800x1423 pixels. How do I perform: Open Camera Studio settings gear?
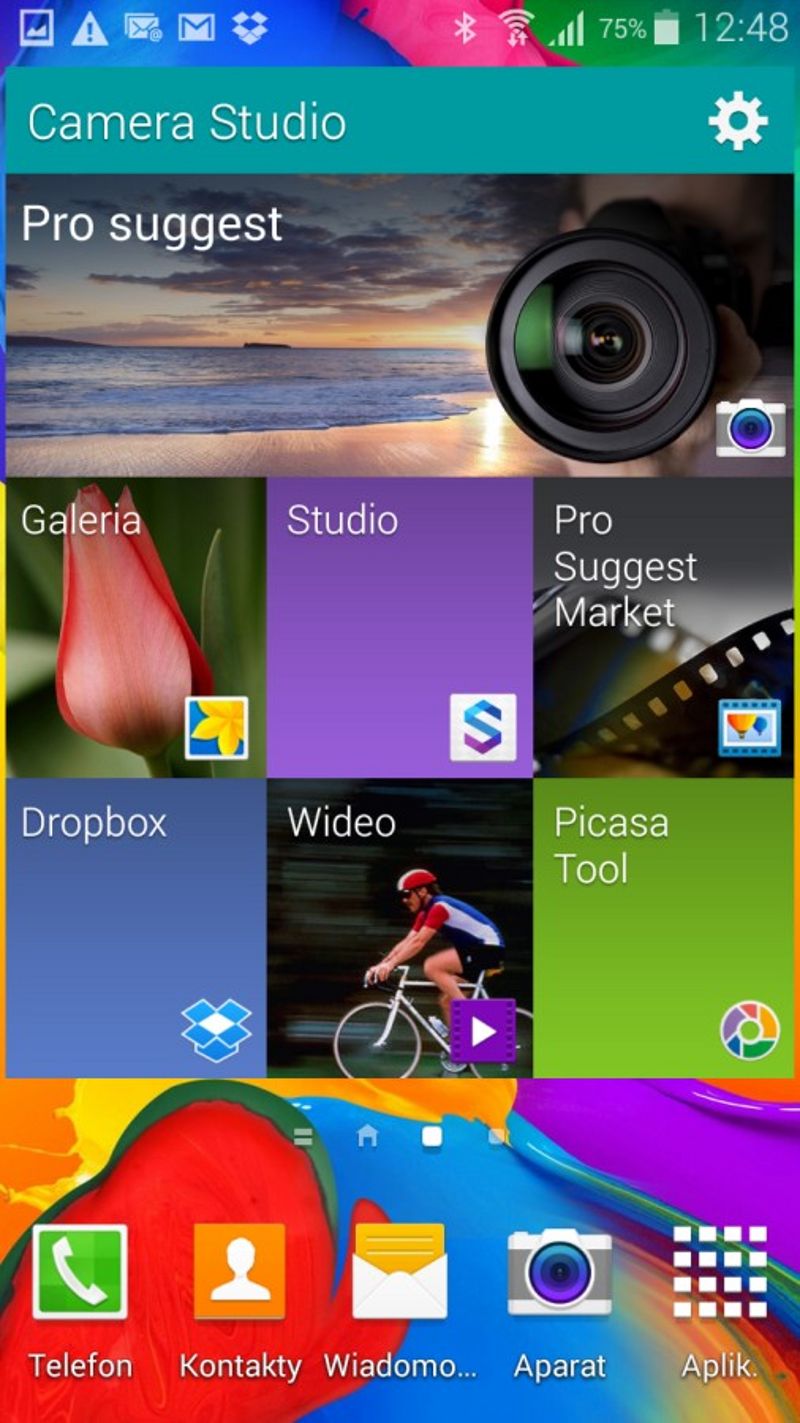738,122
